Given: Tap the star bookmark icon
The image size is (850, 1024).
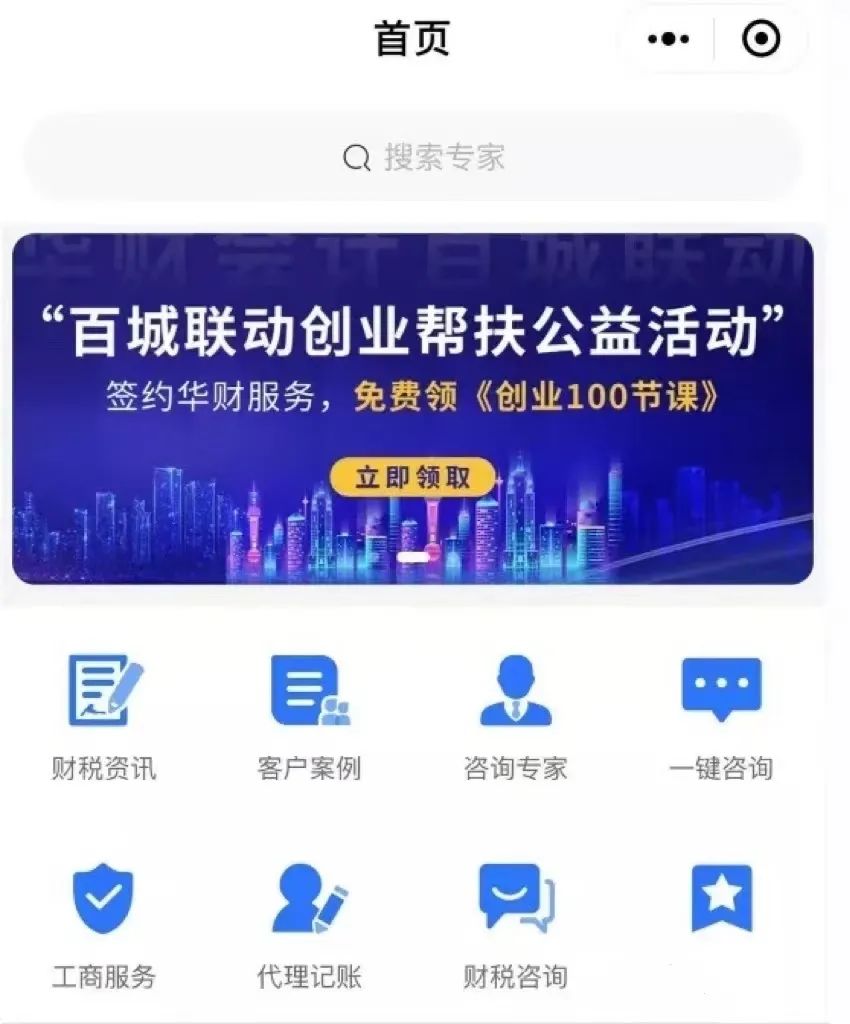Looking at the screenshot, I should click(x=721, y=899).
